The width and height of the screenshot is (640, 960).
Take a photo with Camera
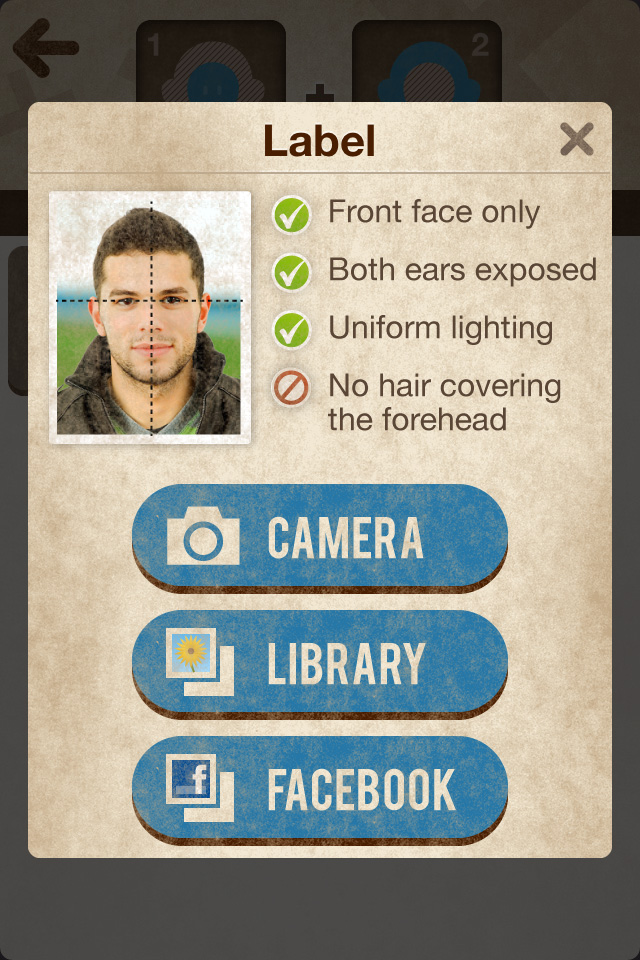click(x=320, y=537)
